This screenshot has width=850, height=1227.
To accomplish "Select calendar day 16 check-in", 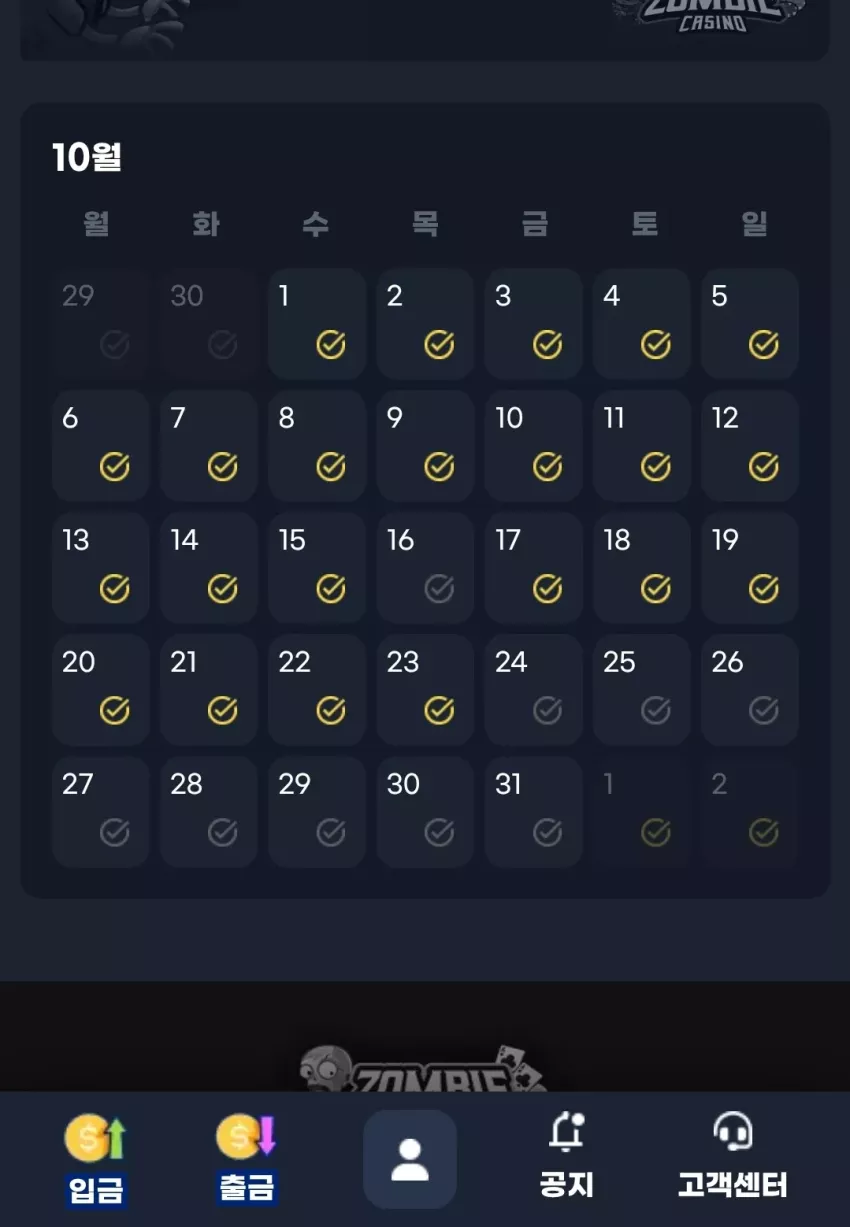I will click(426, 568).
